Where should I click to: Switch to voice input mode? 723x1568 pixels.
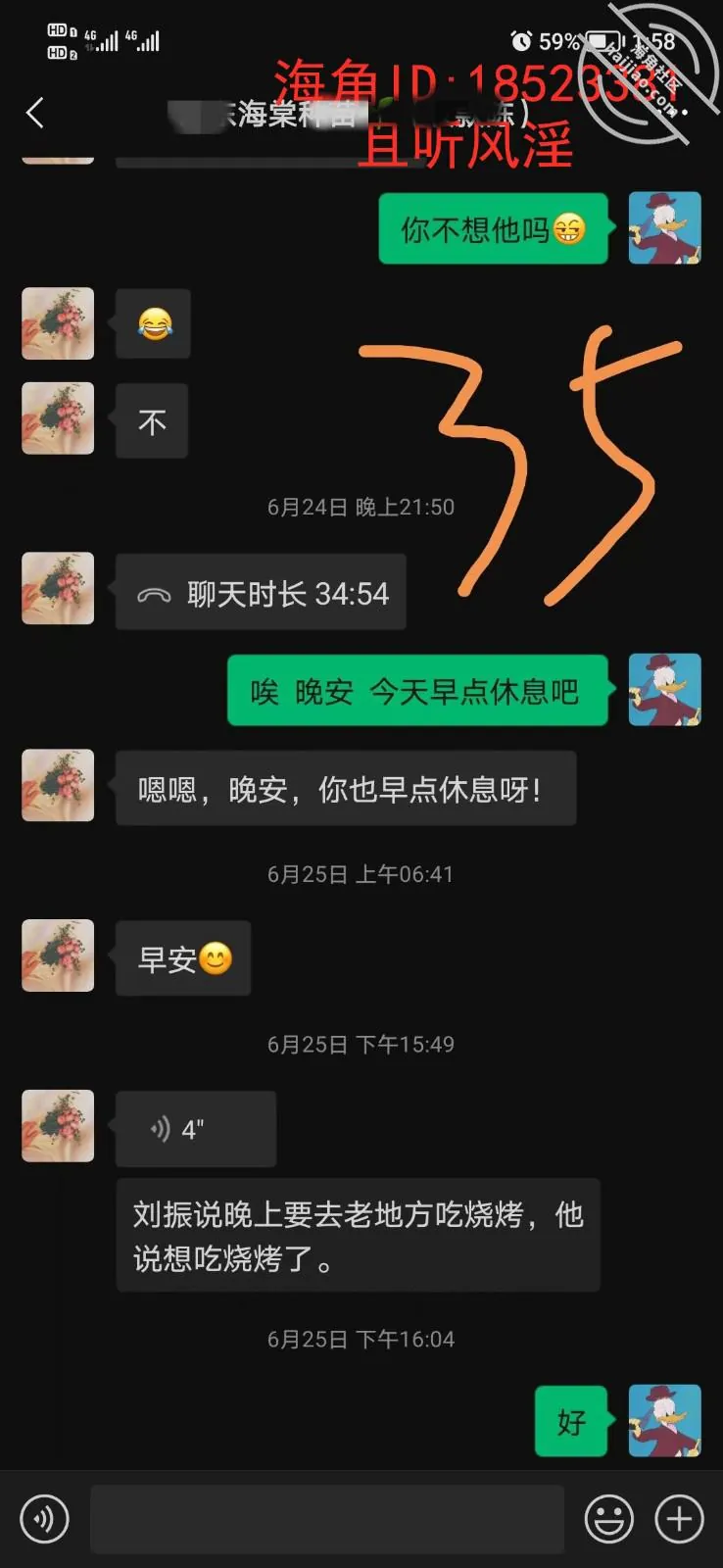click(44, 1519)
